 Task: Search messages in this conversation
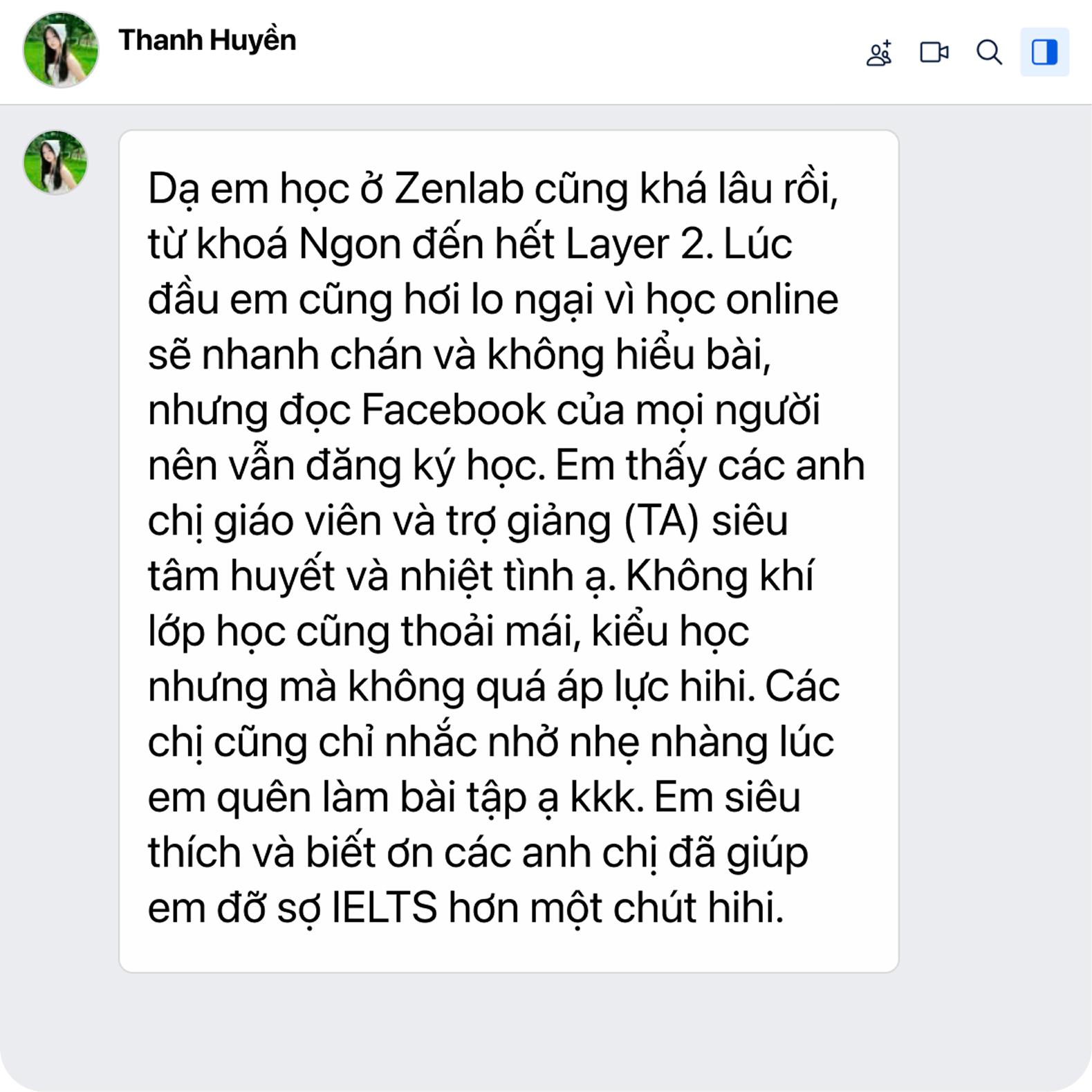pos(989,53)
